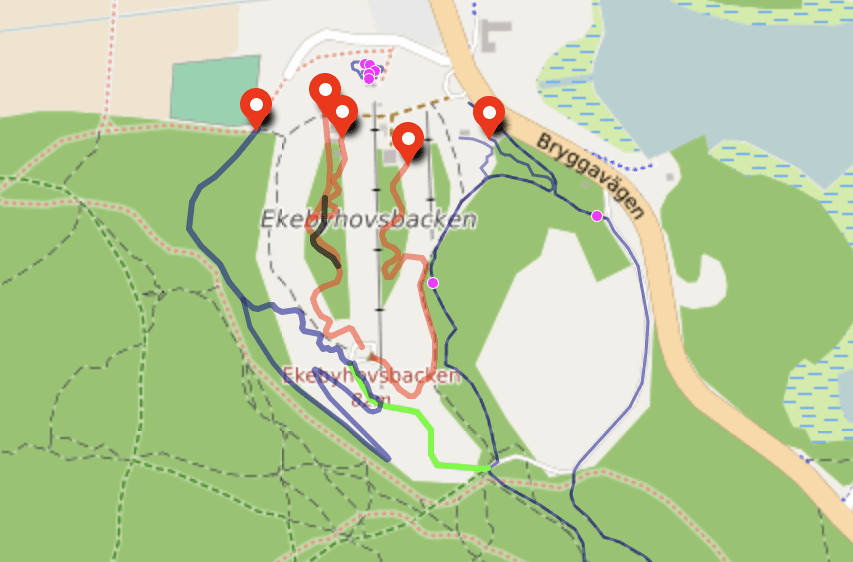Select the marker at the dark blue trail start
Image resolution: width=853 pixels, height=562 pixels.
click(257, 106)
